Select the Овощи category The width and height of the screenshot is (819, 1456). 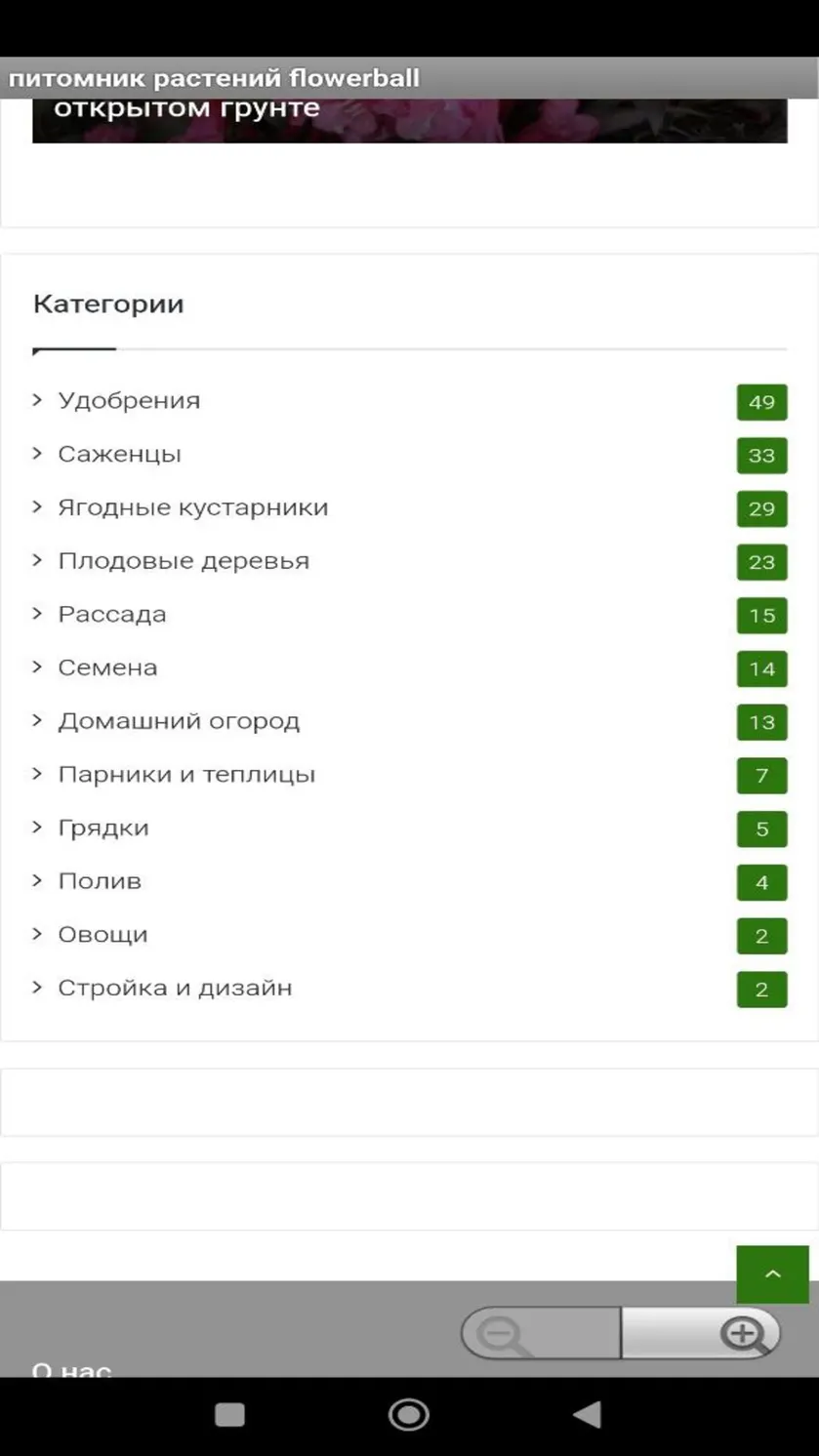pos(102,935)
